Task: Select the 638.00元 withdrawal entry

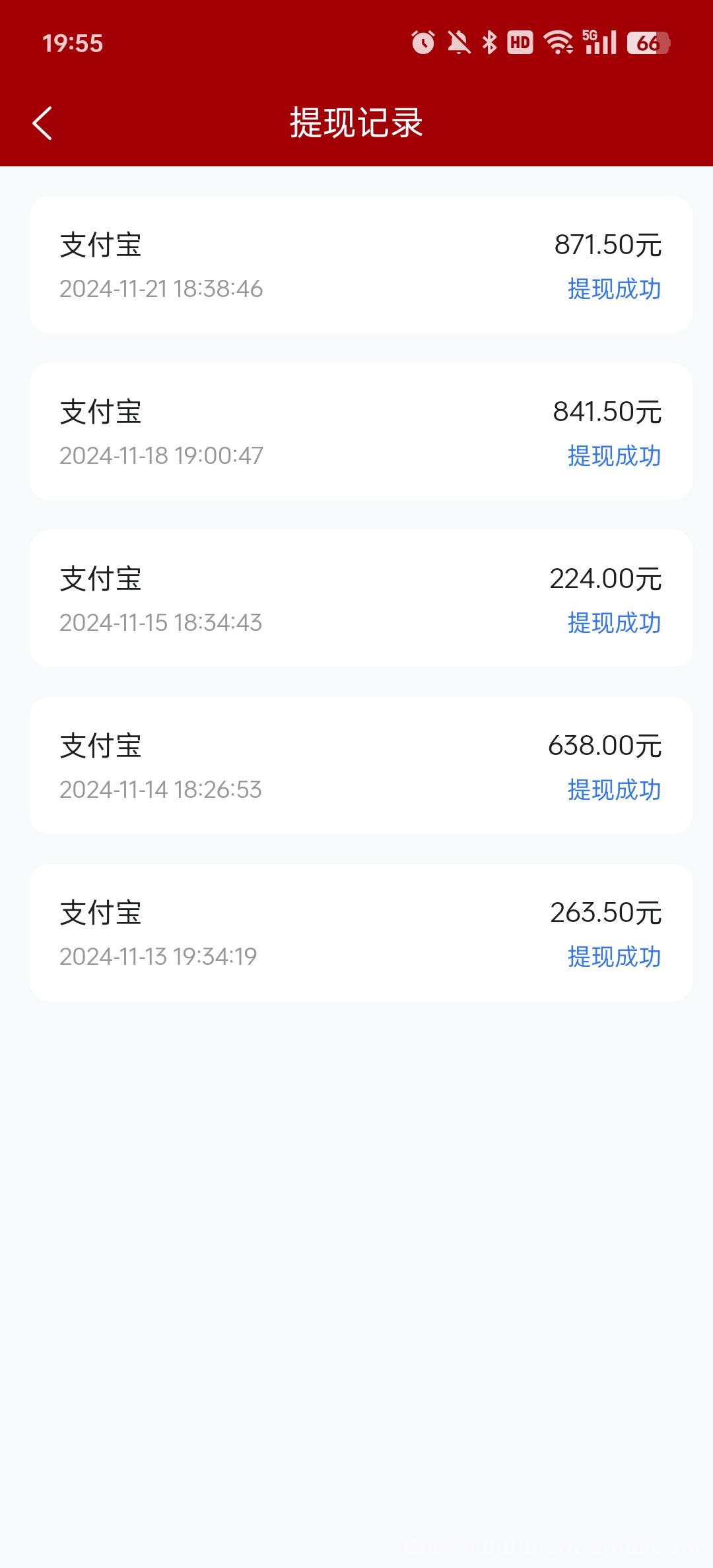Action: [x=360, y=766]
